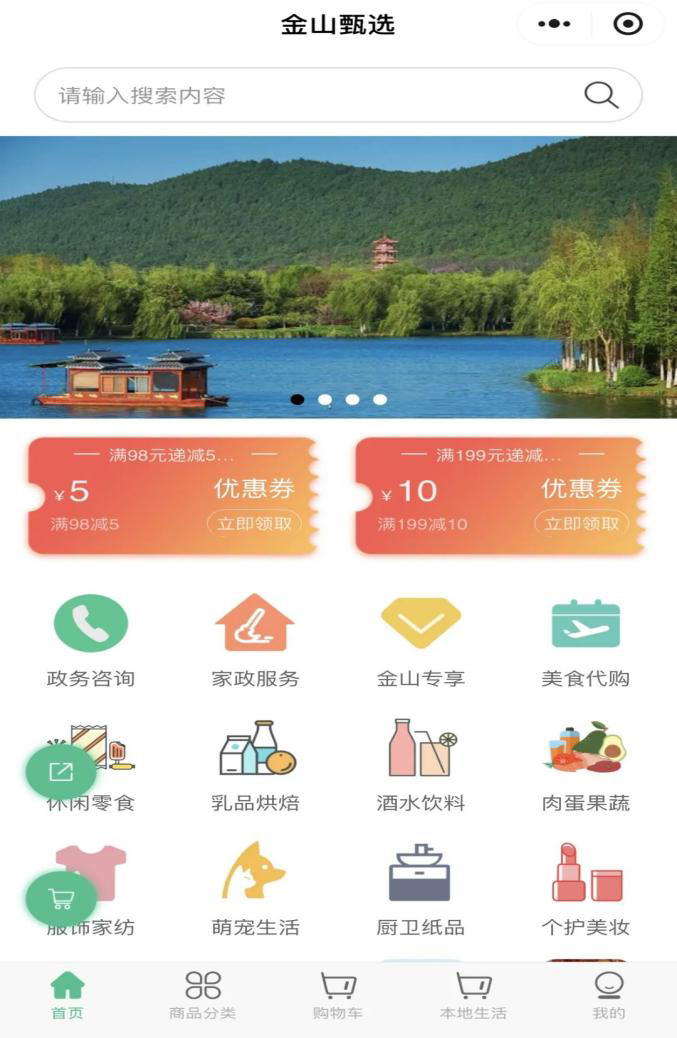Viewport: 677px width, 1038px height.
Task: Tap the floating shopping cart button
Action: pos(61,898)
